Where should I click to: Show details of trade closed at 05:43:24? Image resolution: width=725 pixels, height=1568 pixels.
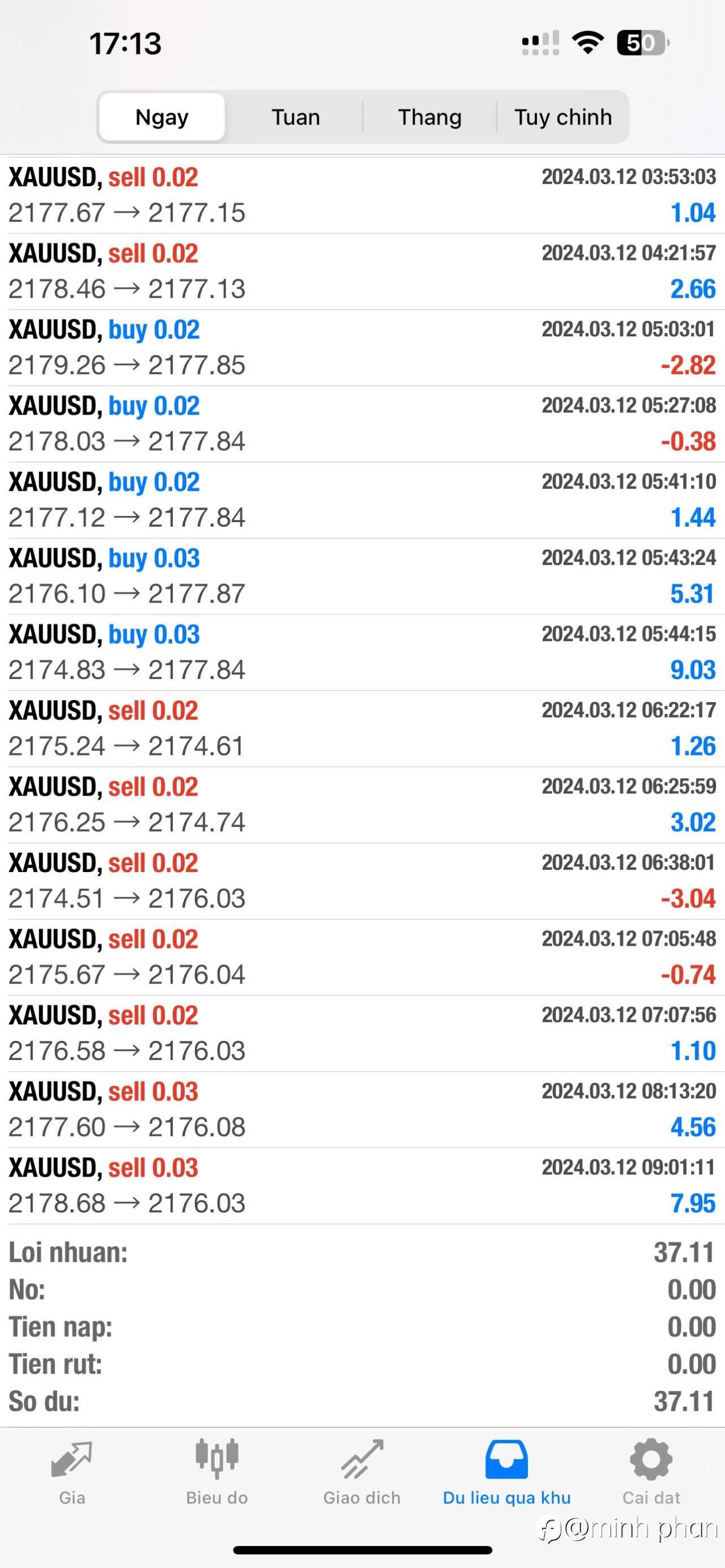coord(362,576)
